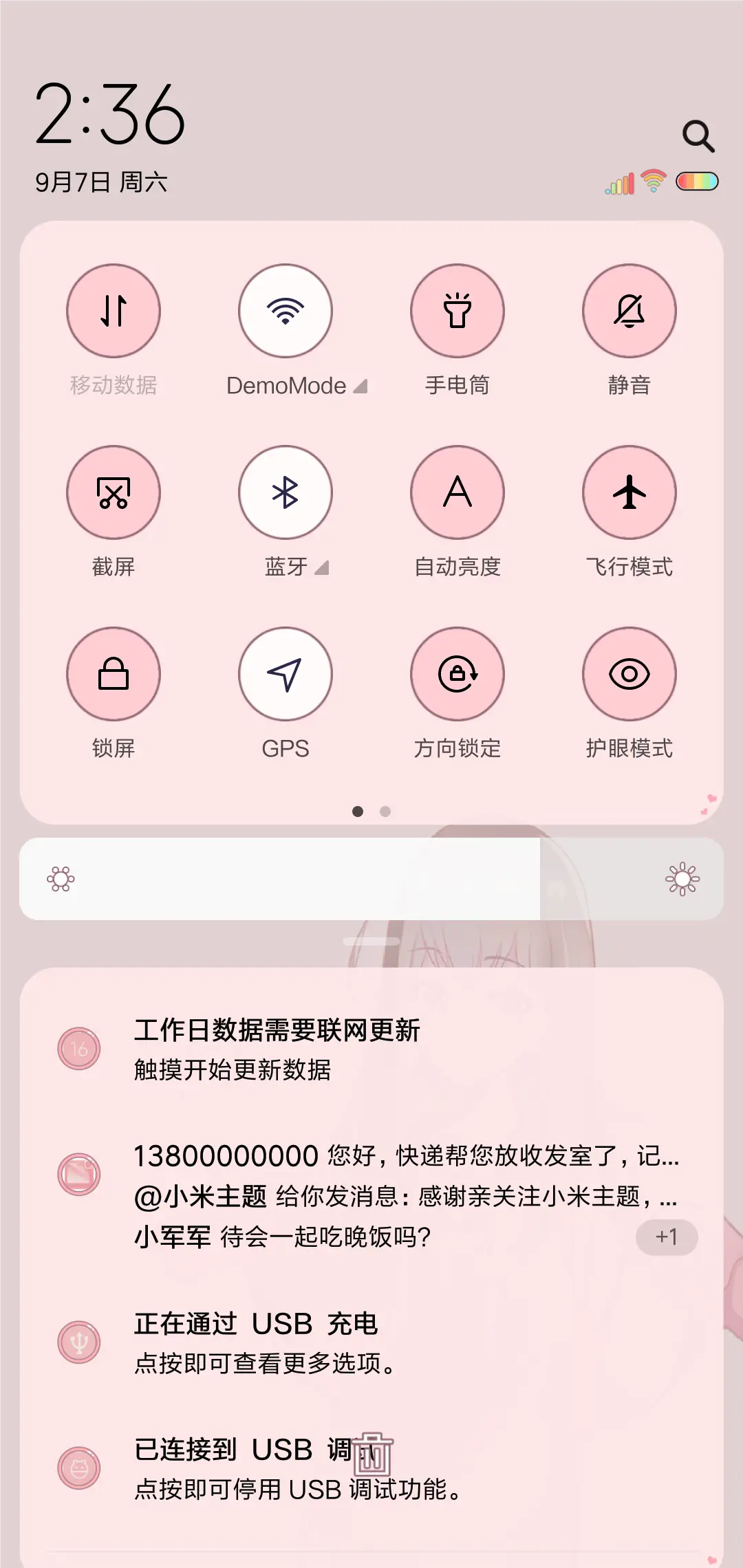Switch to second quick settings page dot
The height and width of the screenshot is (1568, 743).
click(x=385, y=812)
